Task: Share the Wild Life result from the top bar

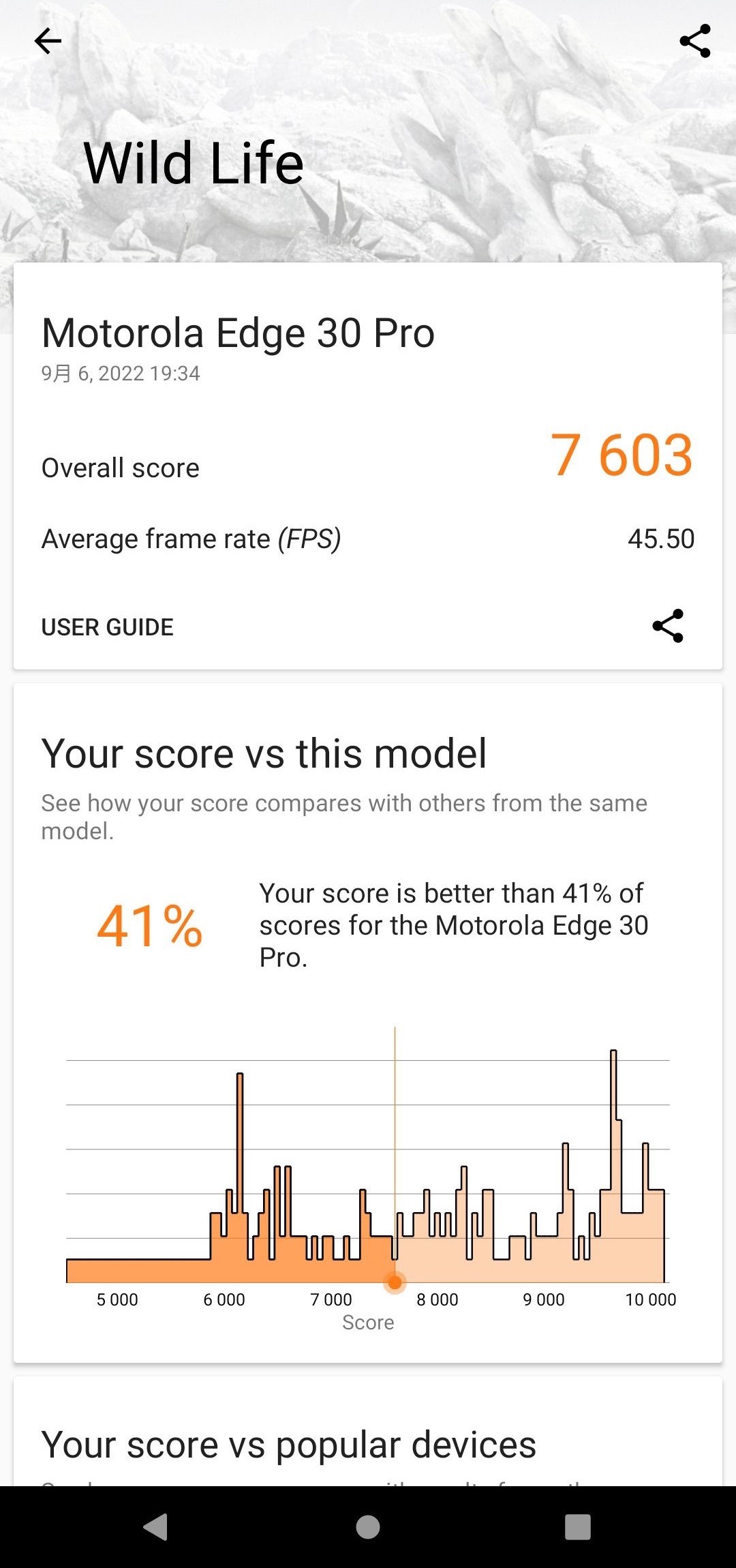Action: (x=694, y=41)
